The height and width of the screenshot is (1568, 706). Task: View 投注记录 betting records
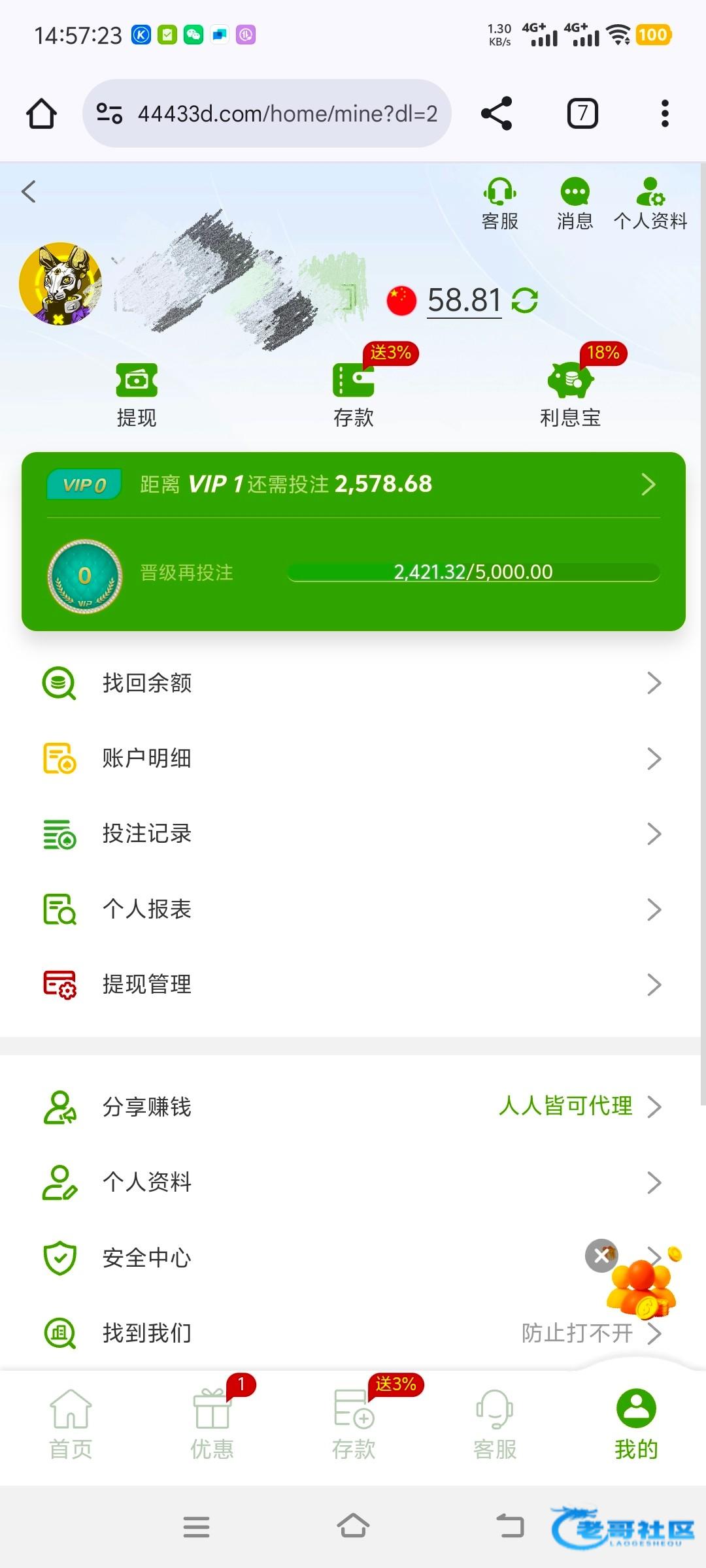353,834
